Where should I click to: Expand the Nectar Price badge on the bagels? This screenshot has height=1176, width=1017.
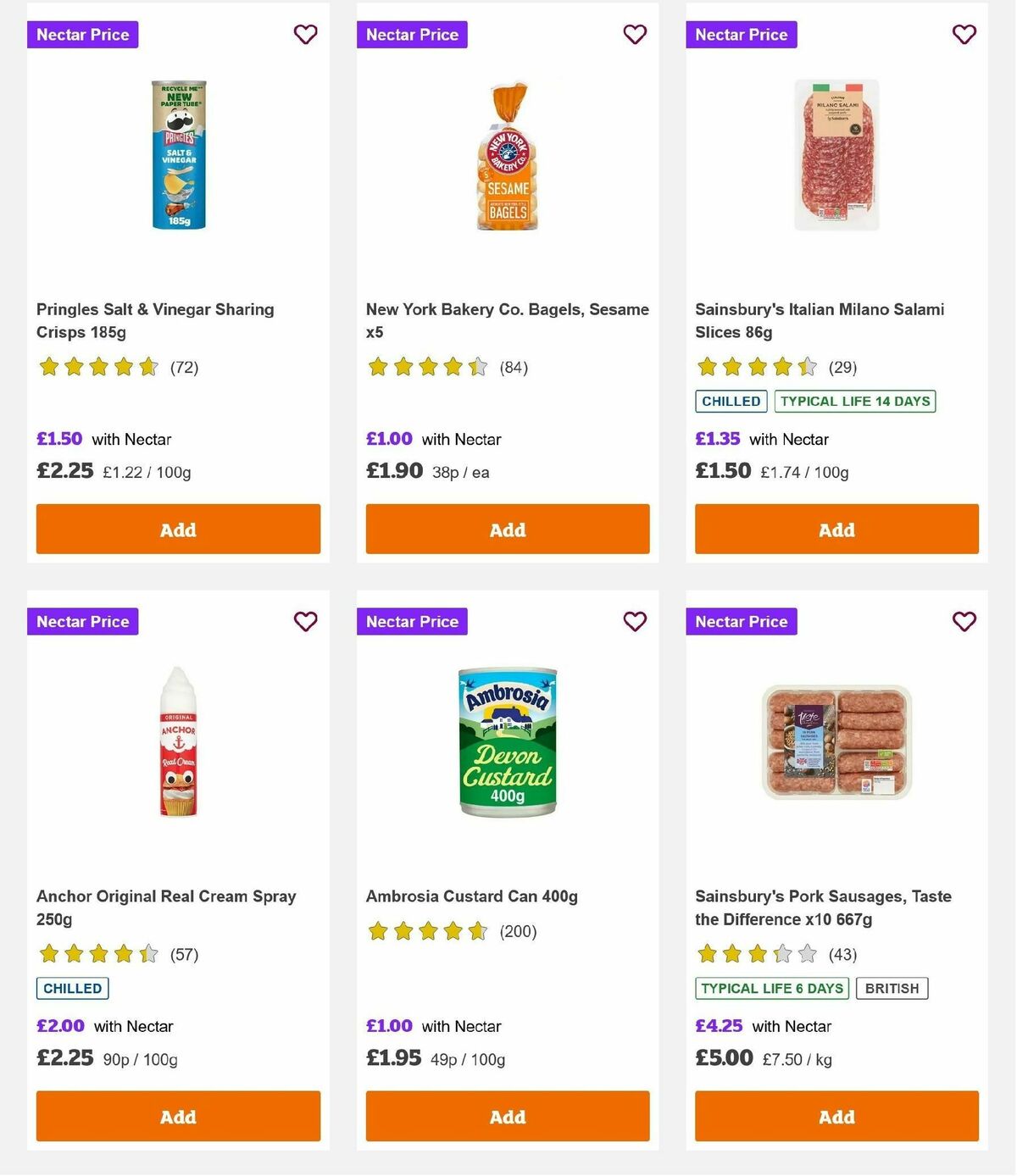(412, 35)
